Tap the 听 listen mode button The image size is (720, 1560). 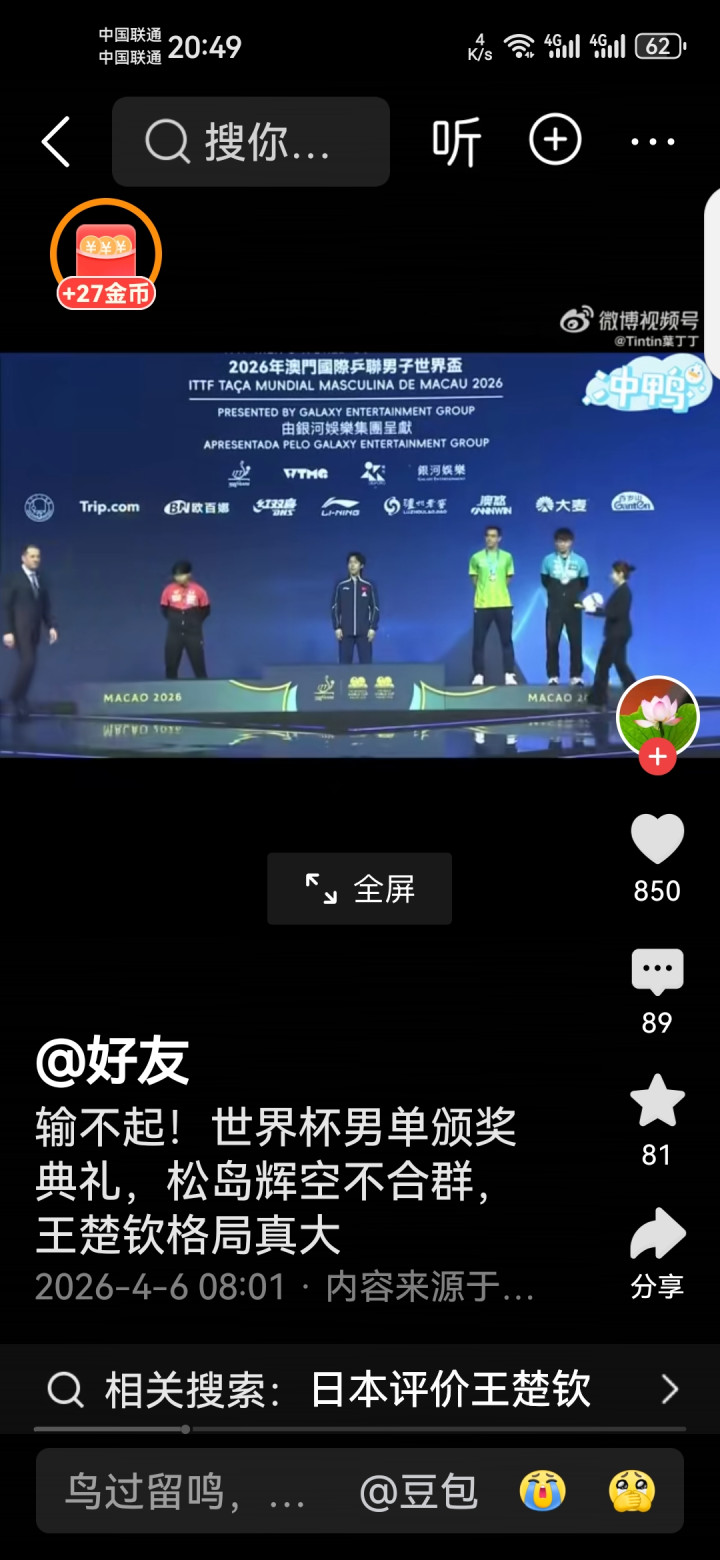(x=456, y=142)
